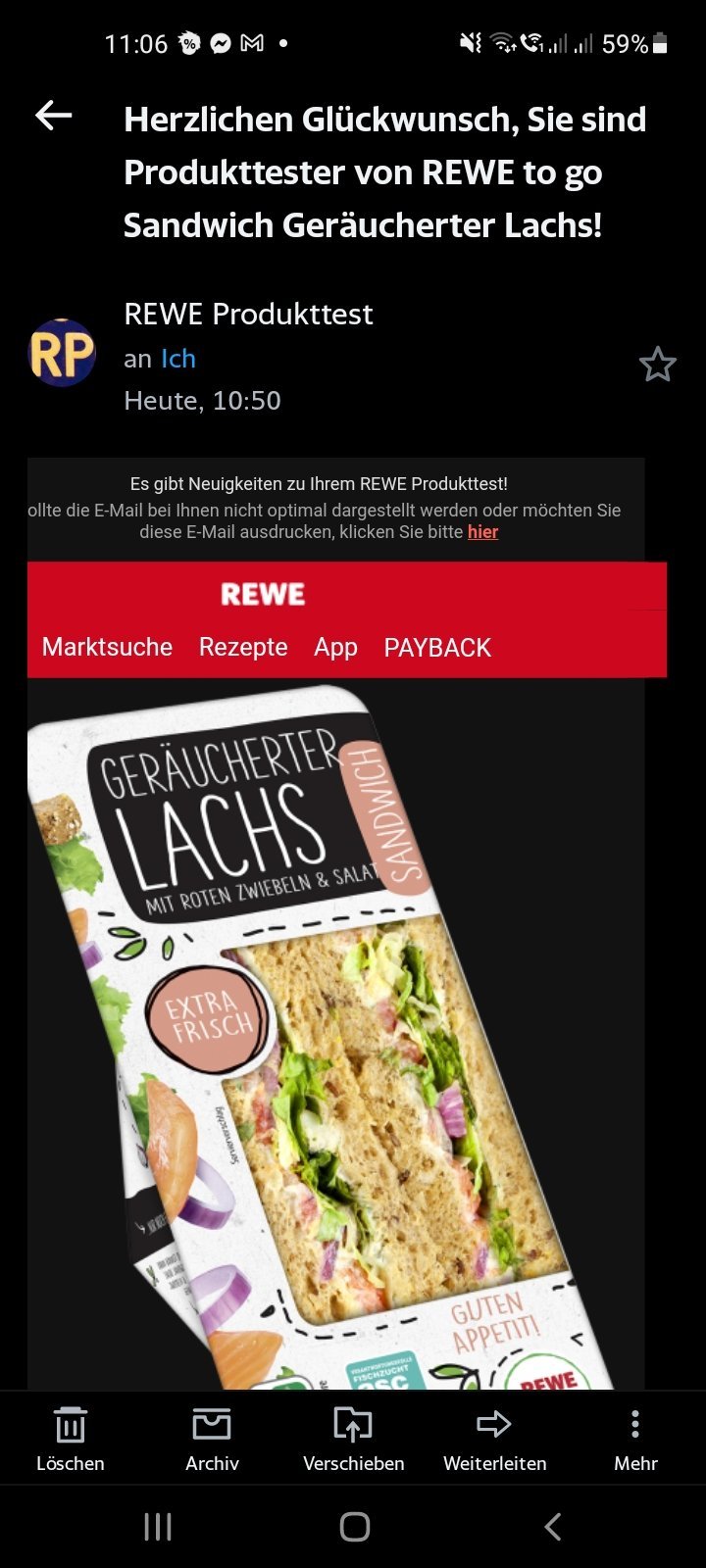706x1568 pixels.
Task: Go back to the inbox
Action: [x=54, y=116]
